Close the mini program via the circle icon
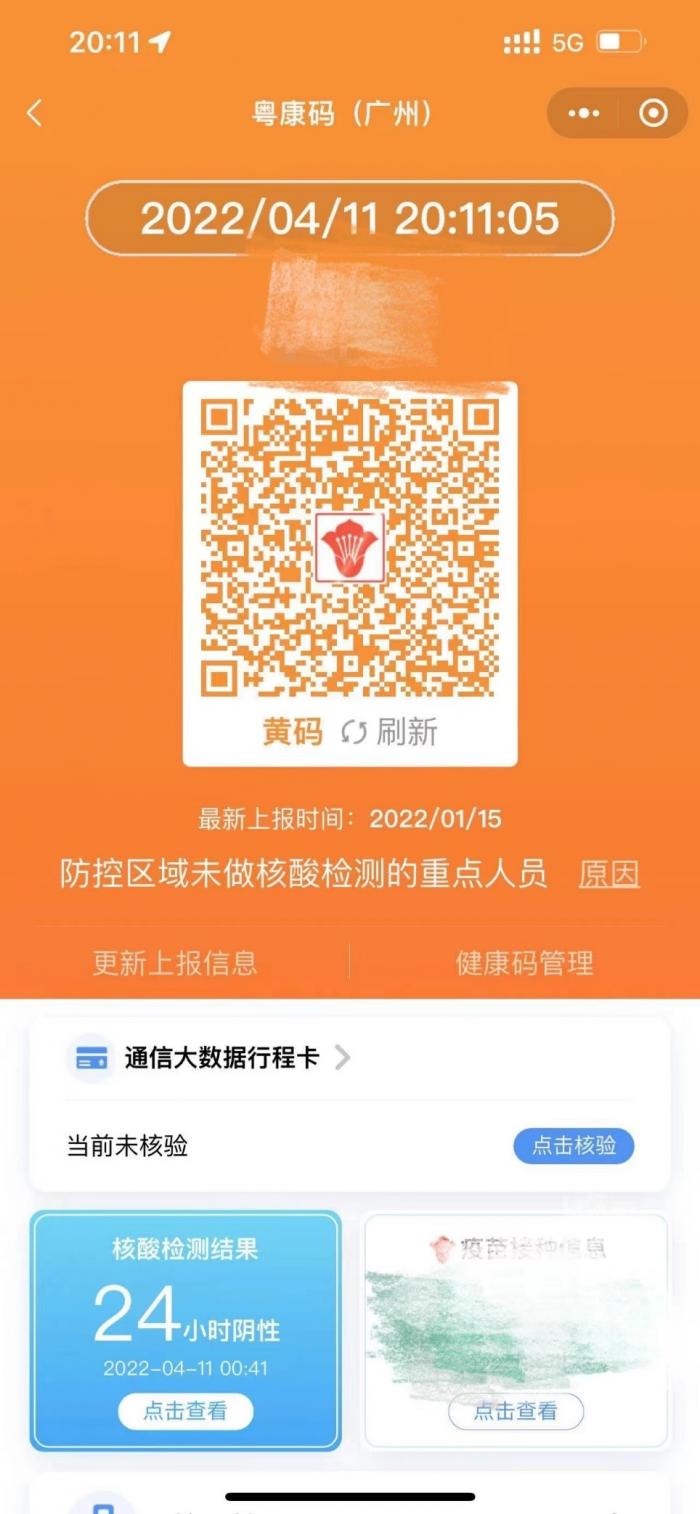700x1514 pixels. [x=653, y=113]
